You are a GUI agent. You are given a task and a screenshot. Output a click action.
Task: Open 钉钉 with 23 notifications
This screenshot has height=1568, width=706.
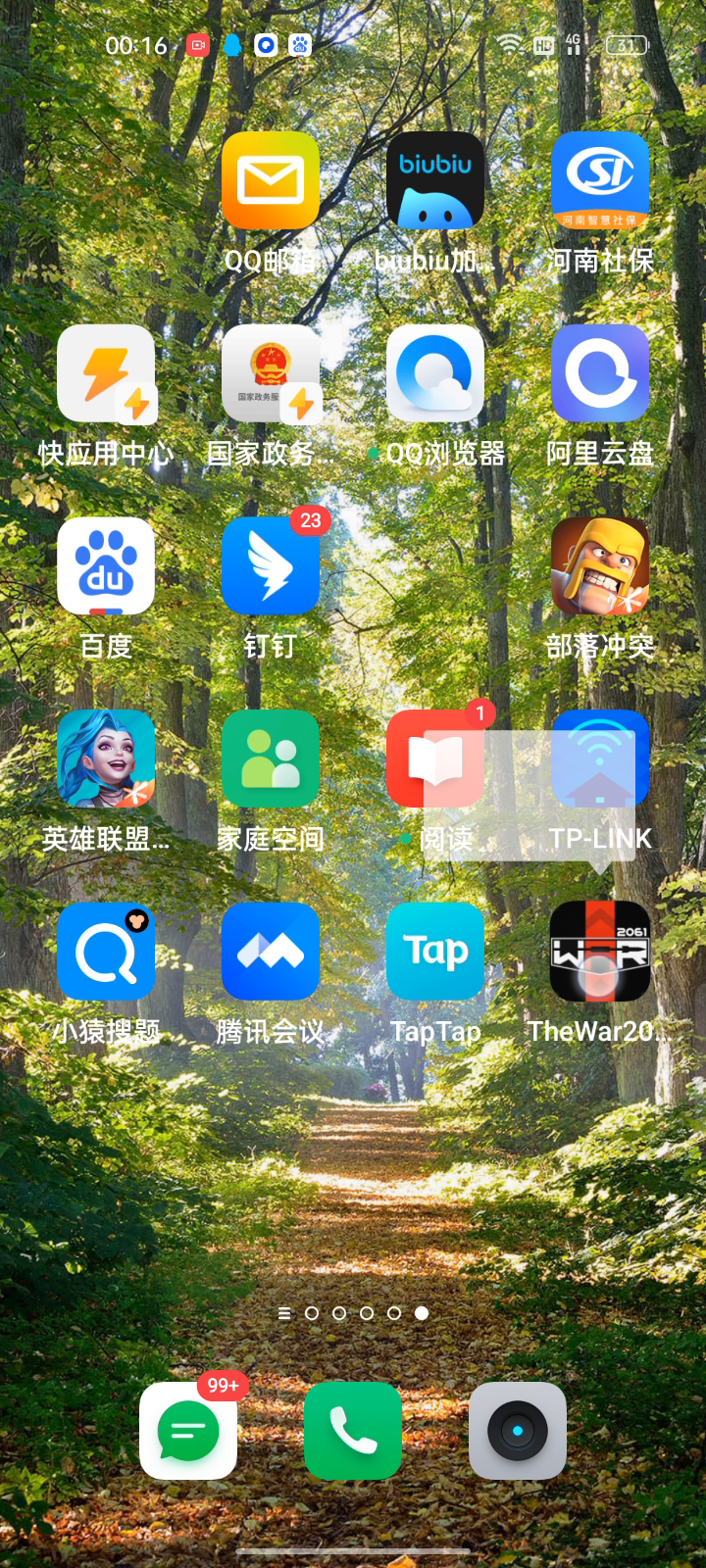(271, 566)
